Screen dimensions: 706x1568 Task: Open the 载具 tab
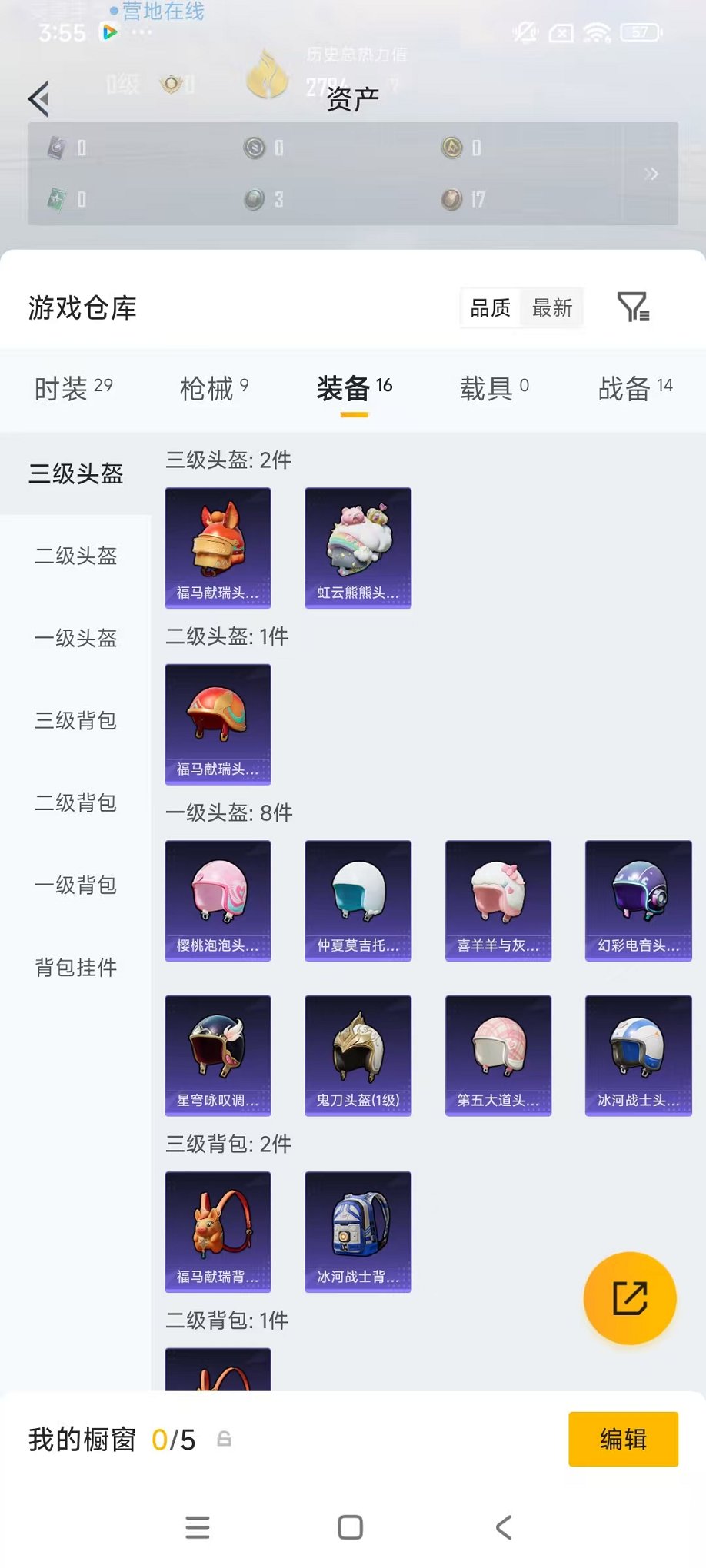click(494, 389)
